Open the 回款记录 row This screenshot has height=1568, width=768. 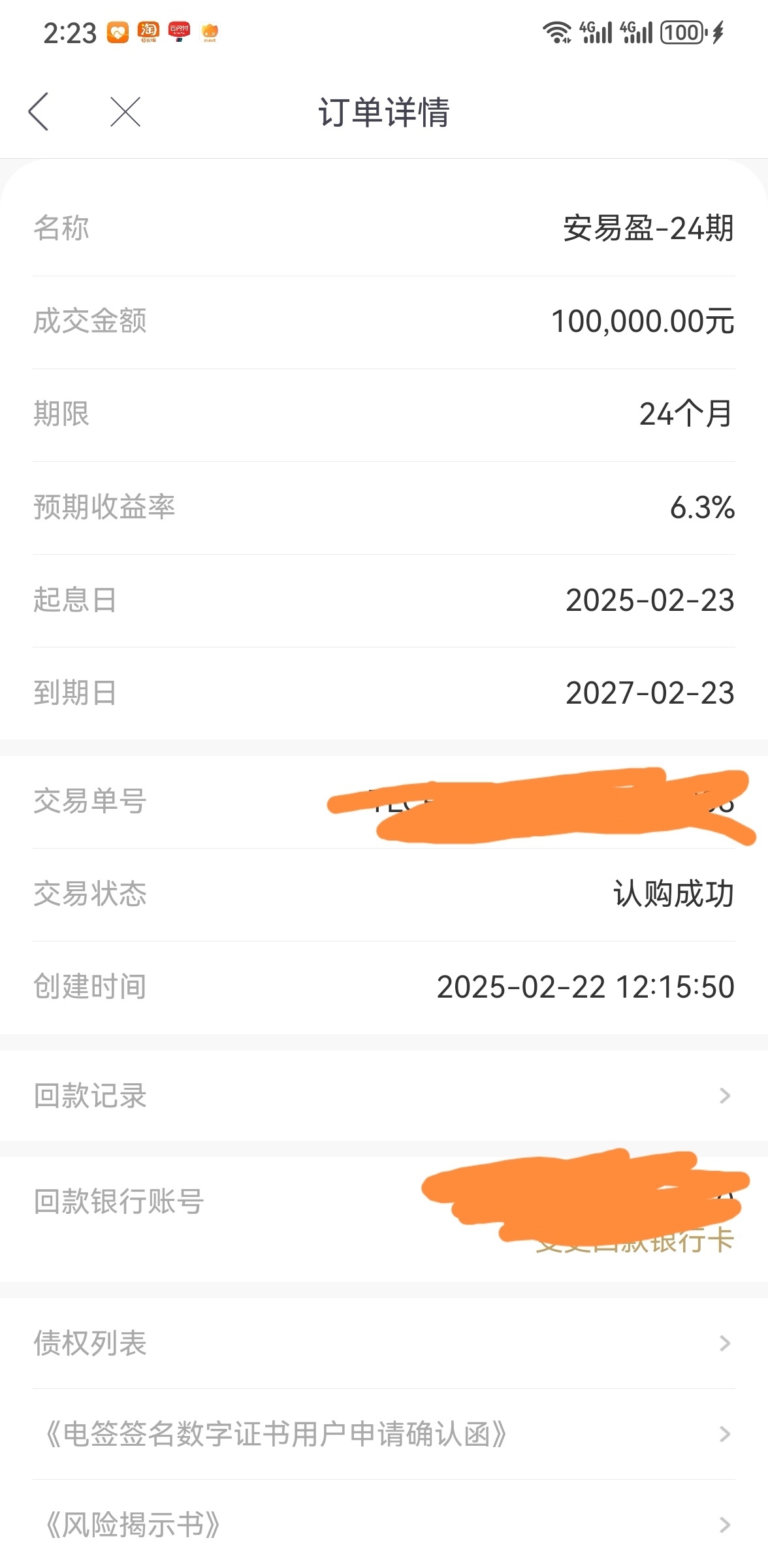tap(384, 1096)
